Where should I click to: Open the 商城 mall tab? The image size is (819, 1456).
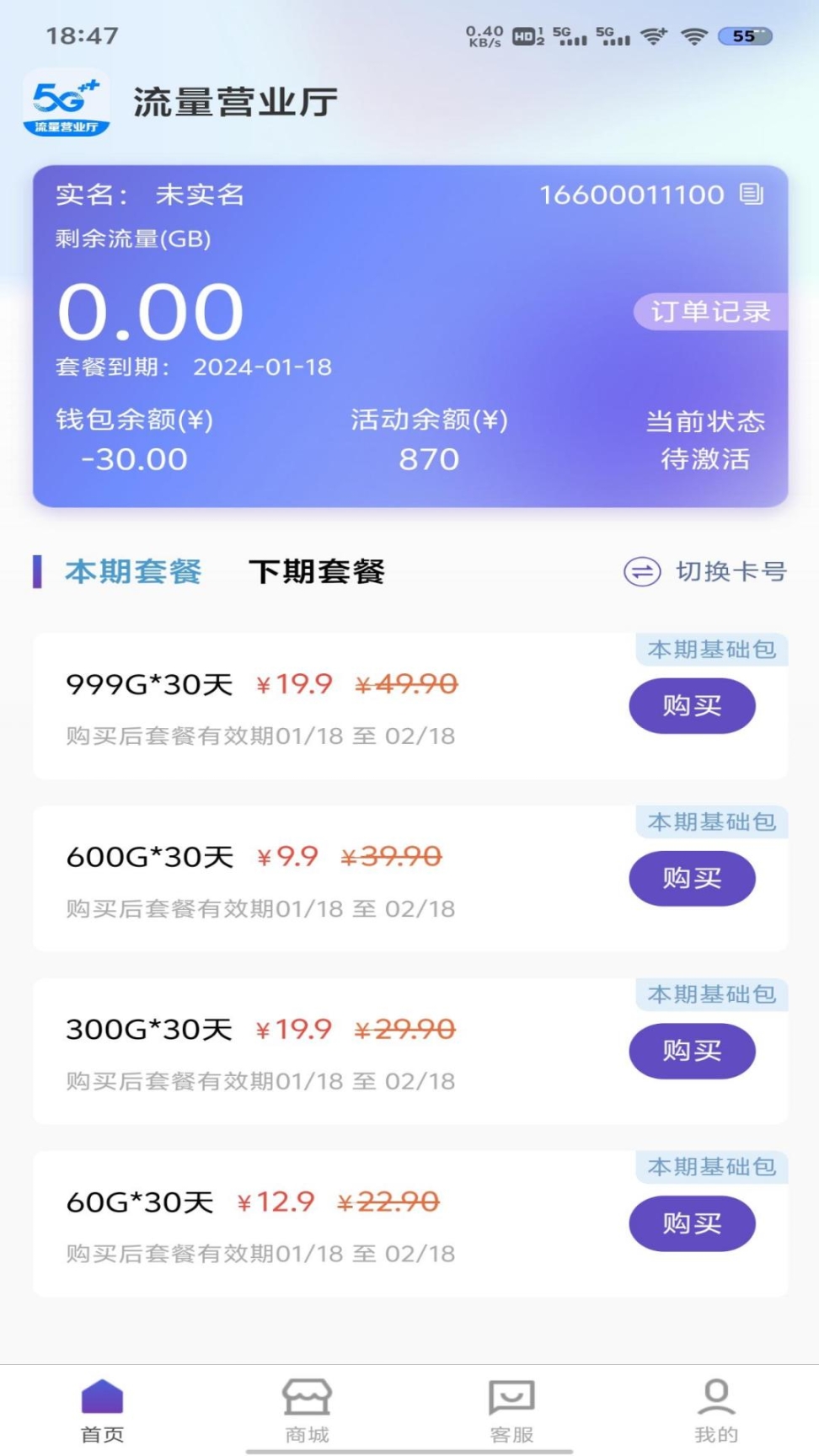click(x=307, y=1410)
